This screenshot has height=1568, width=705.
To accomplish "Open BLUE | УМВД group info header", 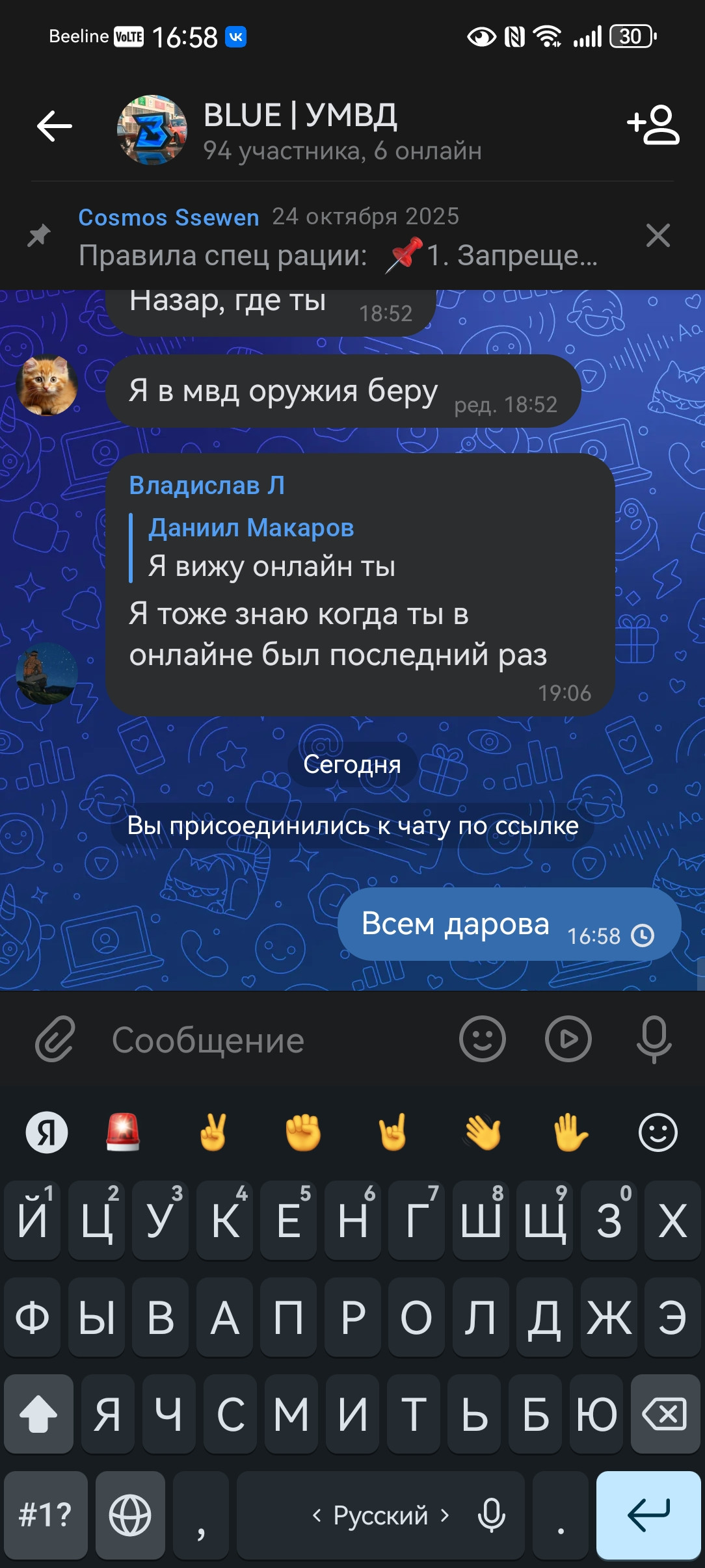I will (x=299, y=130).
